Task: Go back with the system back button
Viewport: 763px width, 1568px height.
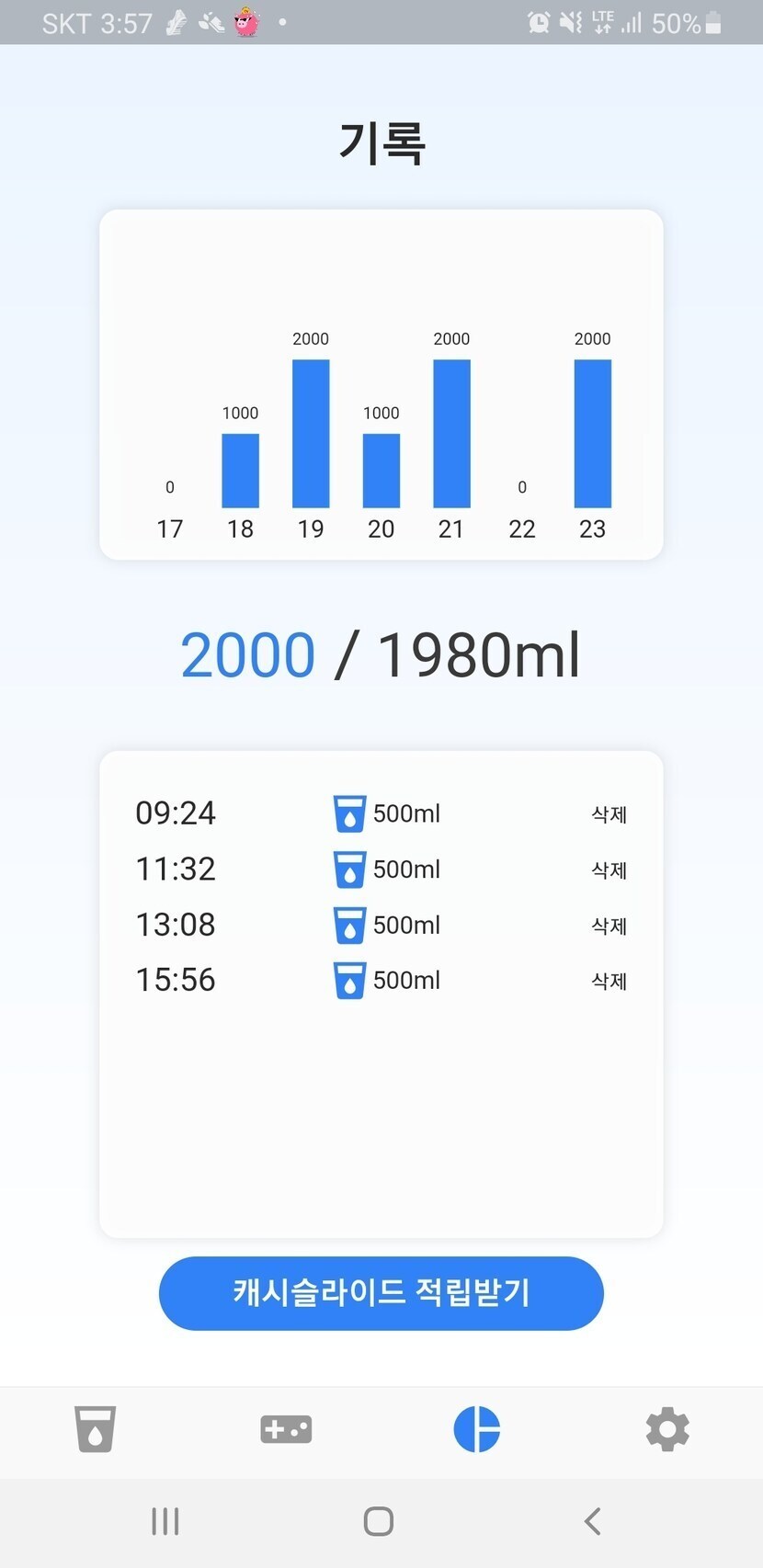Action: pyautogui.click(x=593, y=1521)
